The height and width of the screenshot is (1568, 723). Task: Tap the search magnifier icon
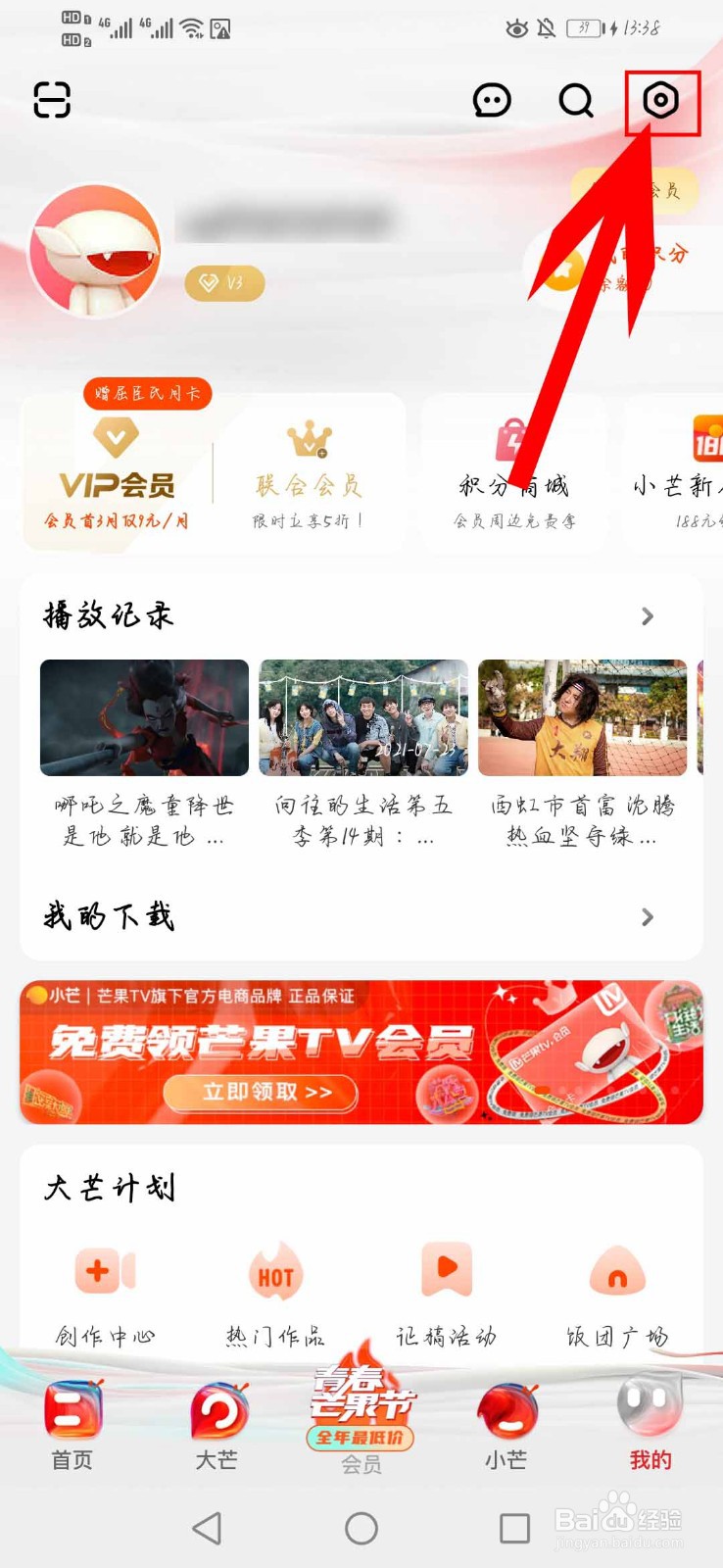click(575, 101)
